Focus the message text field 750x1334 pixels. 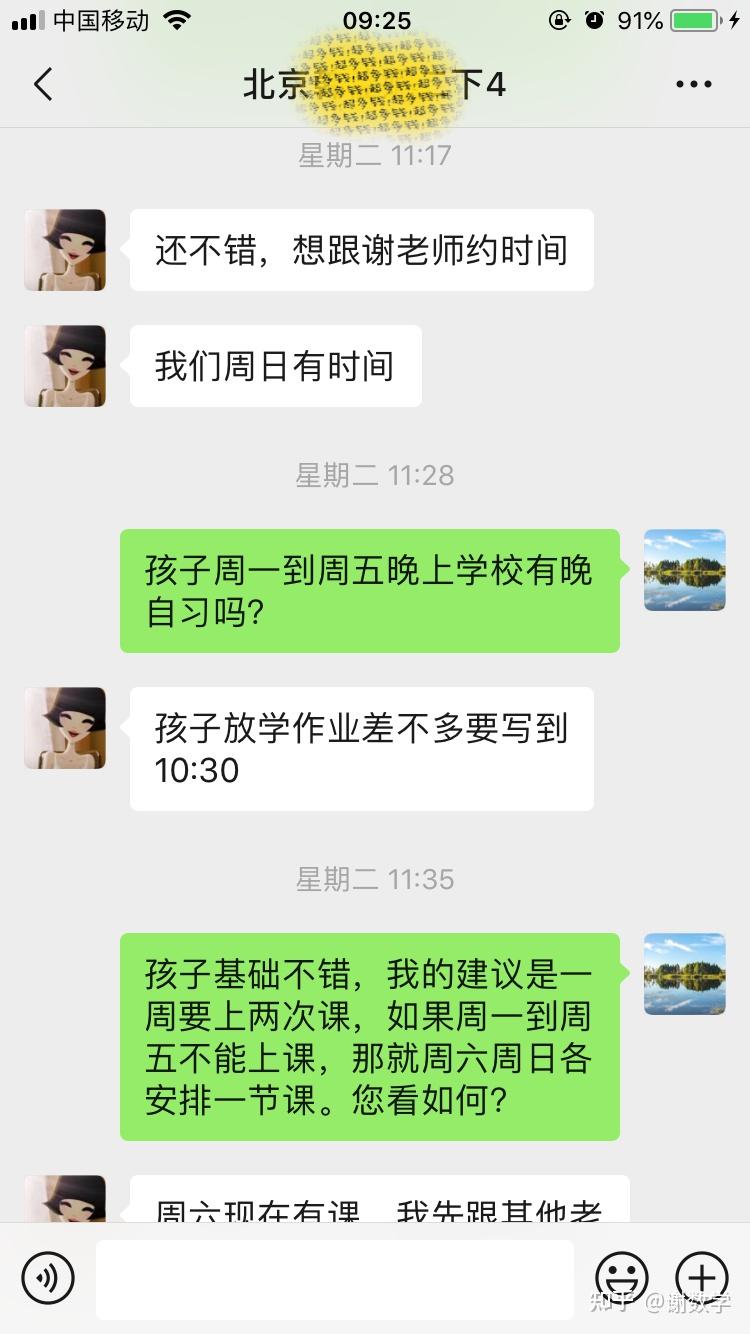[334, 1278]
